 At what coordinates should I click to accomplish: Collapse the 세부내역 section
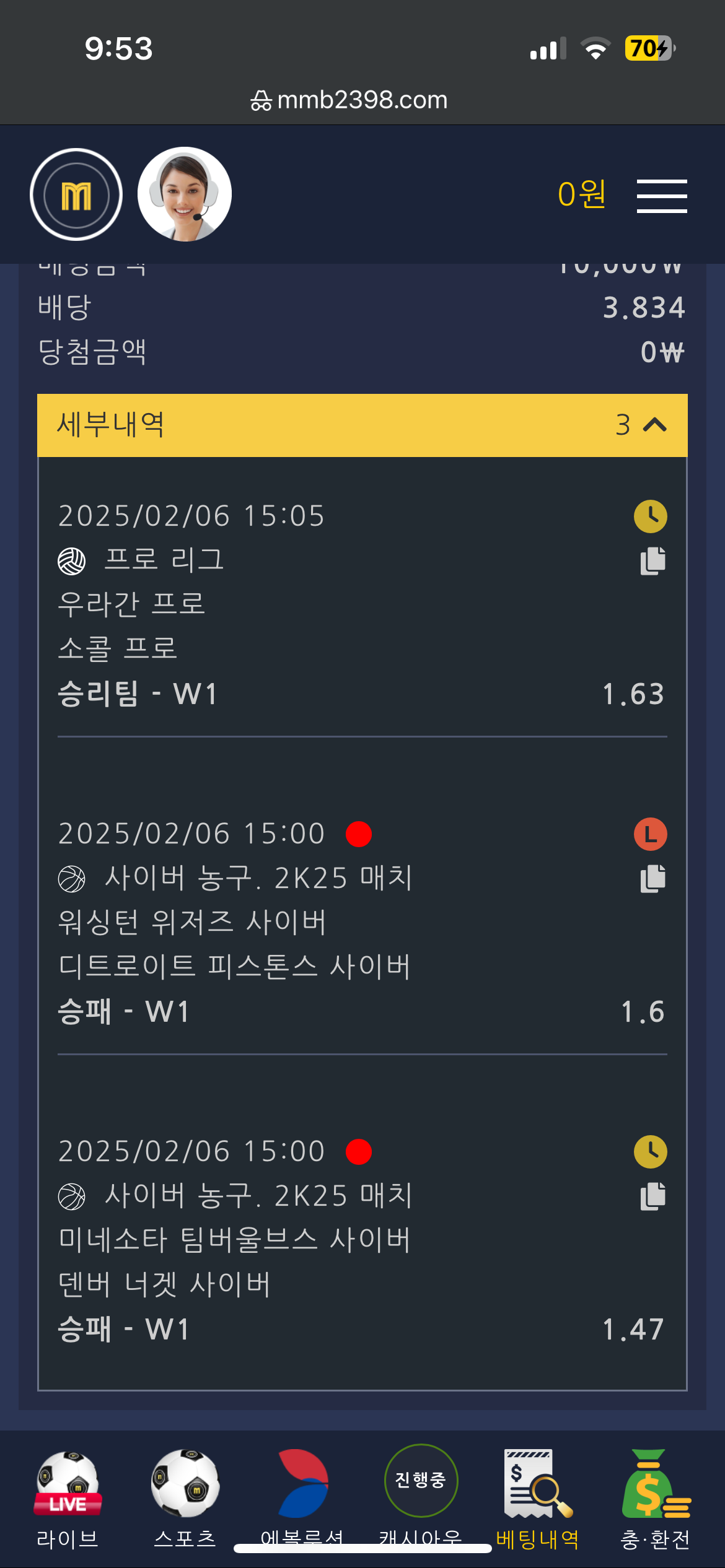coord(654,425)
